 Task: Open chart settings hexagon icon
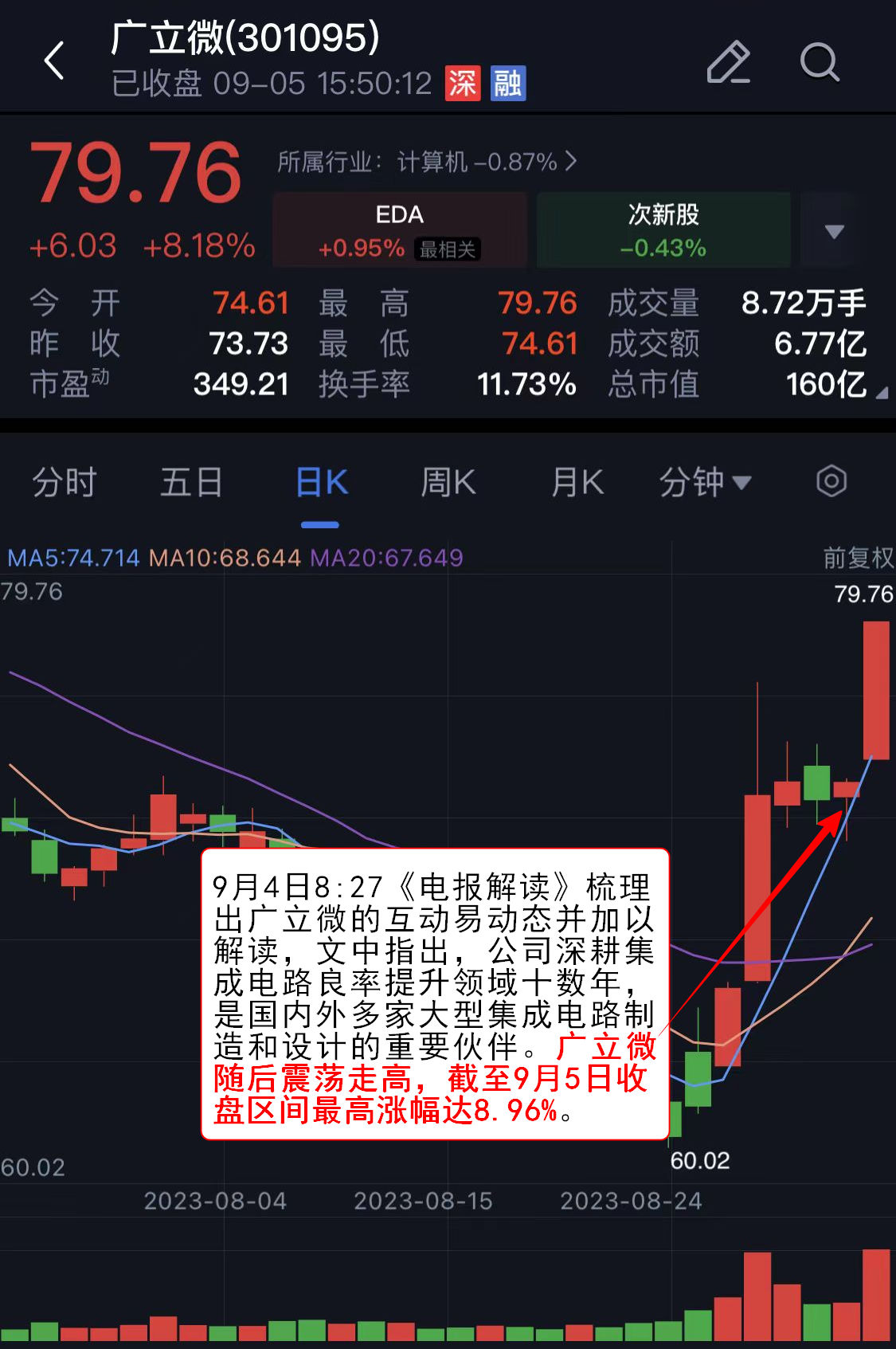[831, 481]
